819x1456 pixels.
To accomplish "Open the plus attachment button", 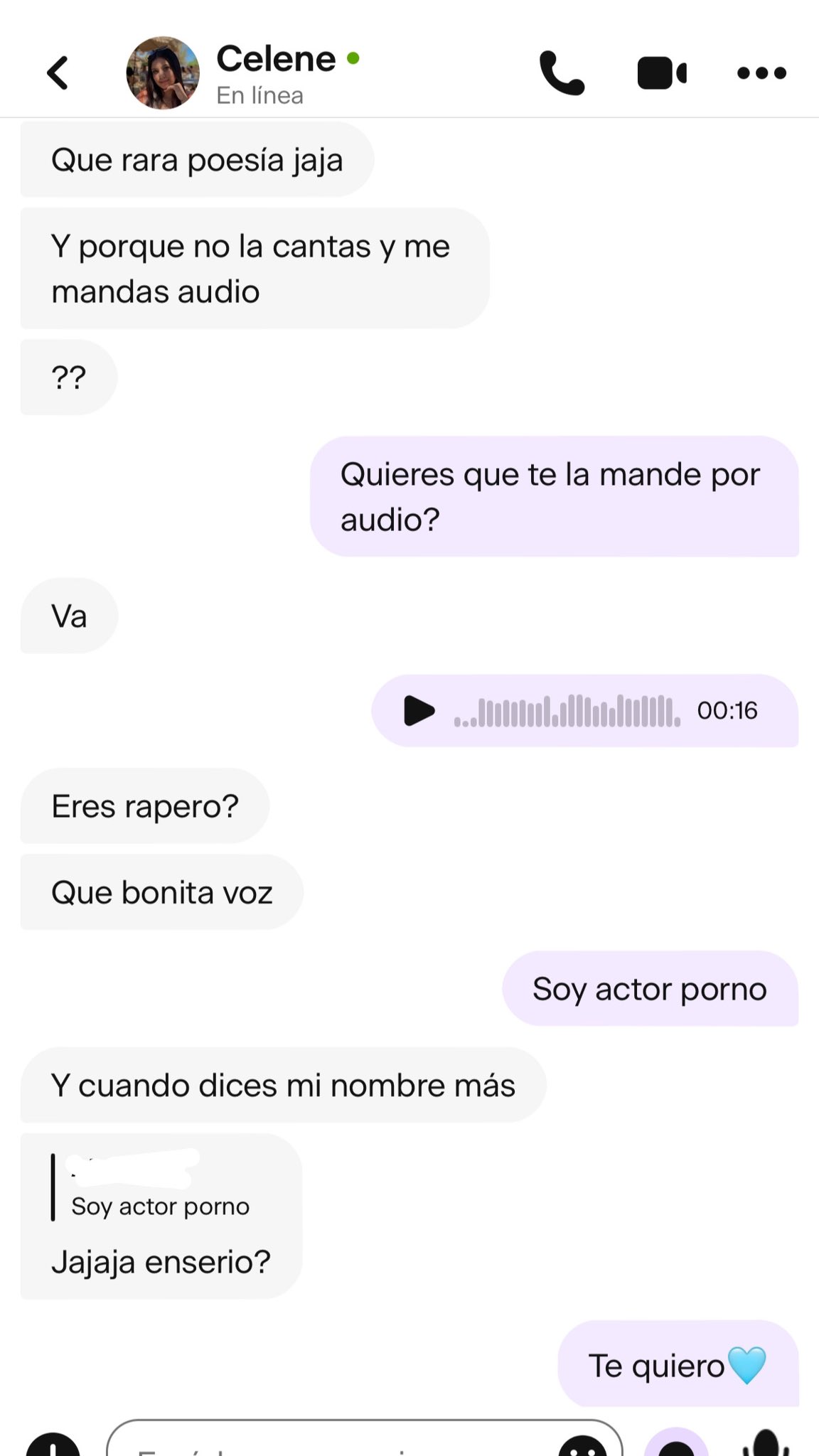I will [x=53, y=1447].
